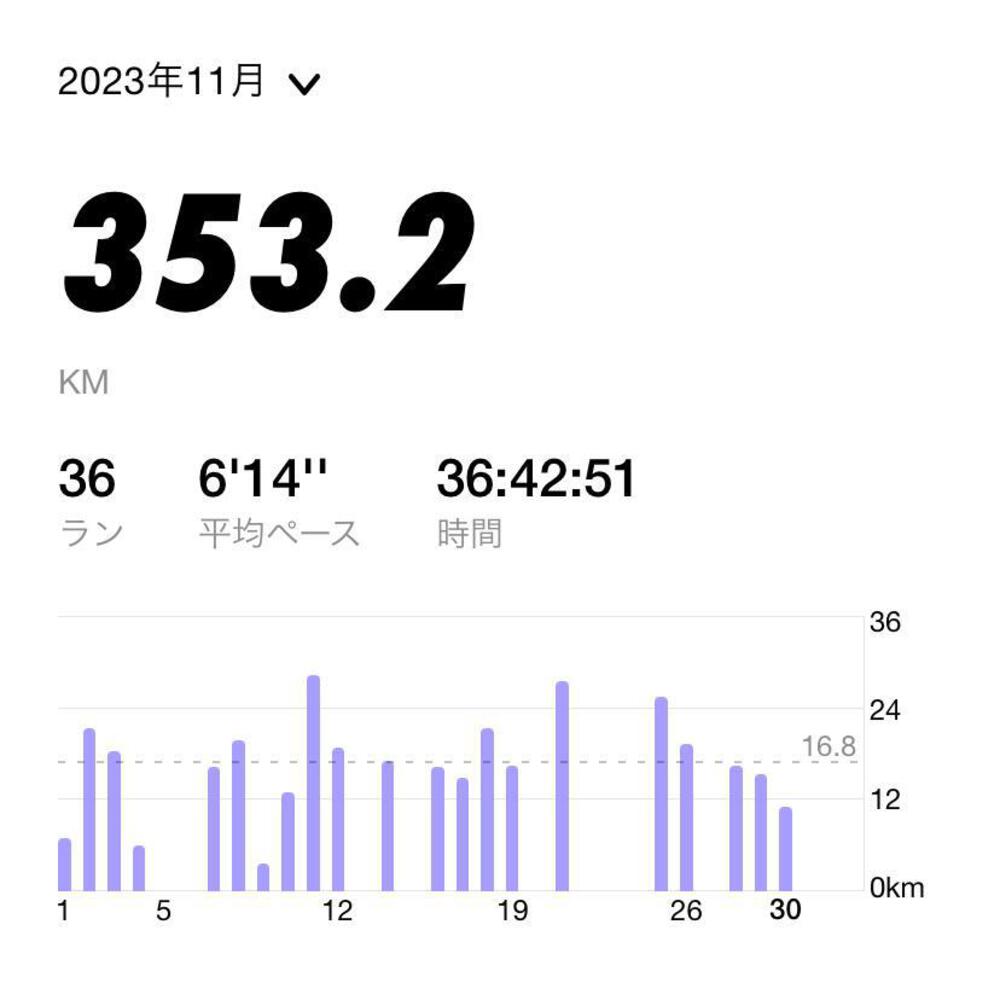This screenshot has width=1000, height=1000.
Task: Open the 2023年11月 month dropdown
Action: coord(189,82)
